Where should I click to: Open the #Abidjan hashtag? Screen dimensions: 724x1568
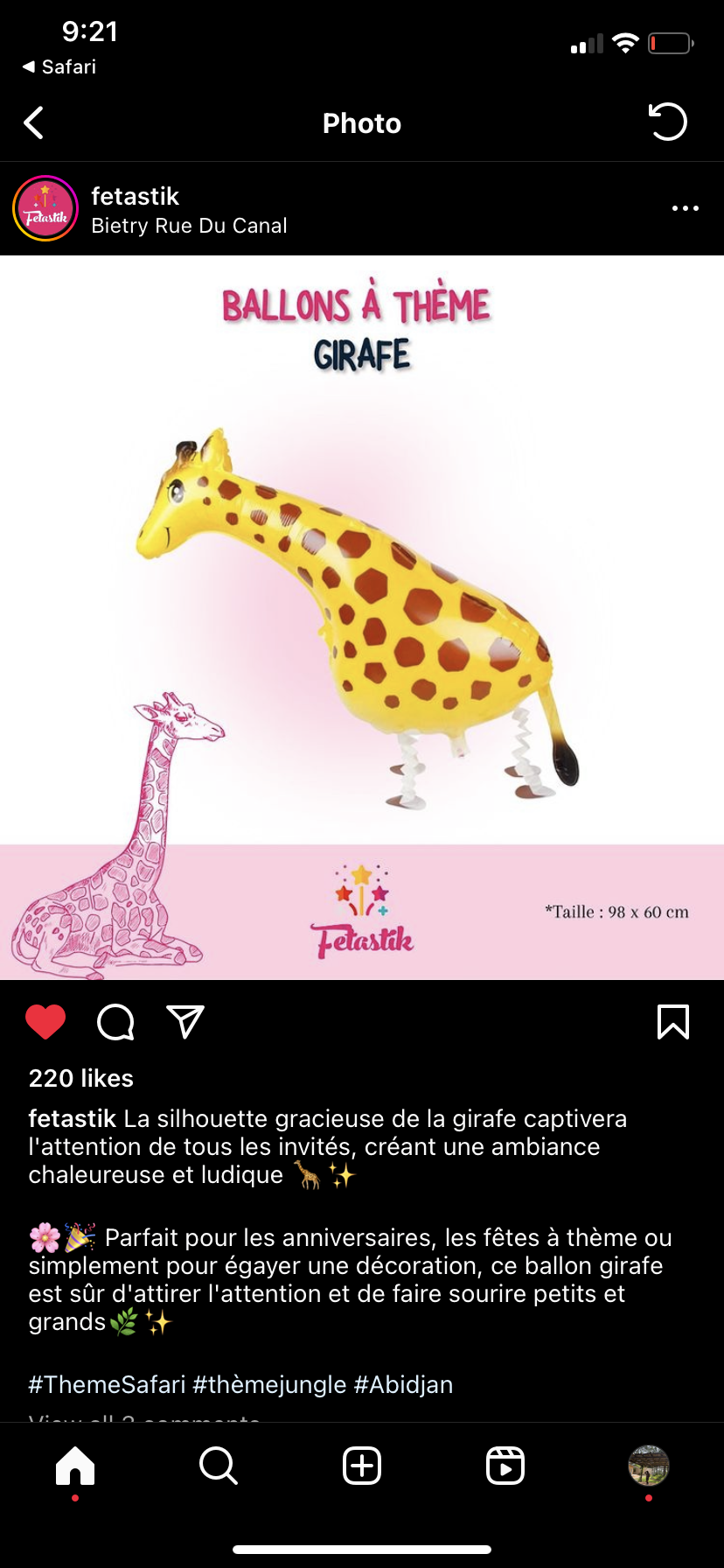click(403, 1384)
